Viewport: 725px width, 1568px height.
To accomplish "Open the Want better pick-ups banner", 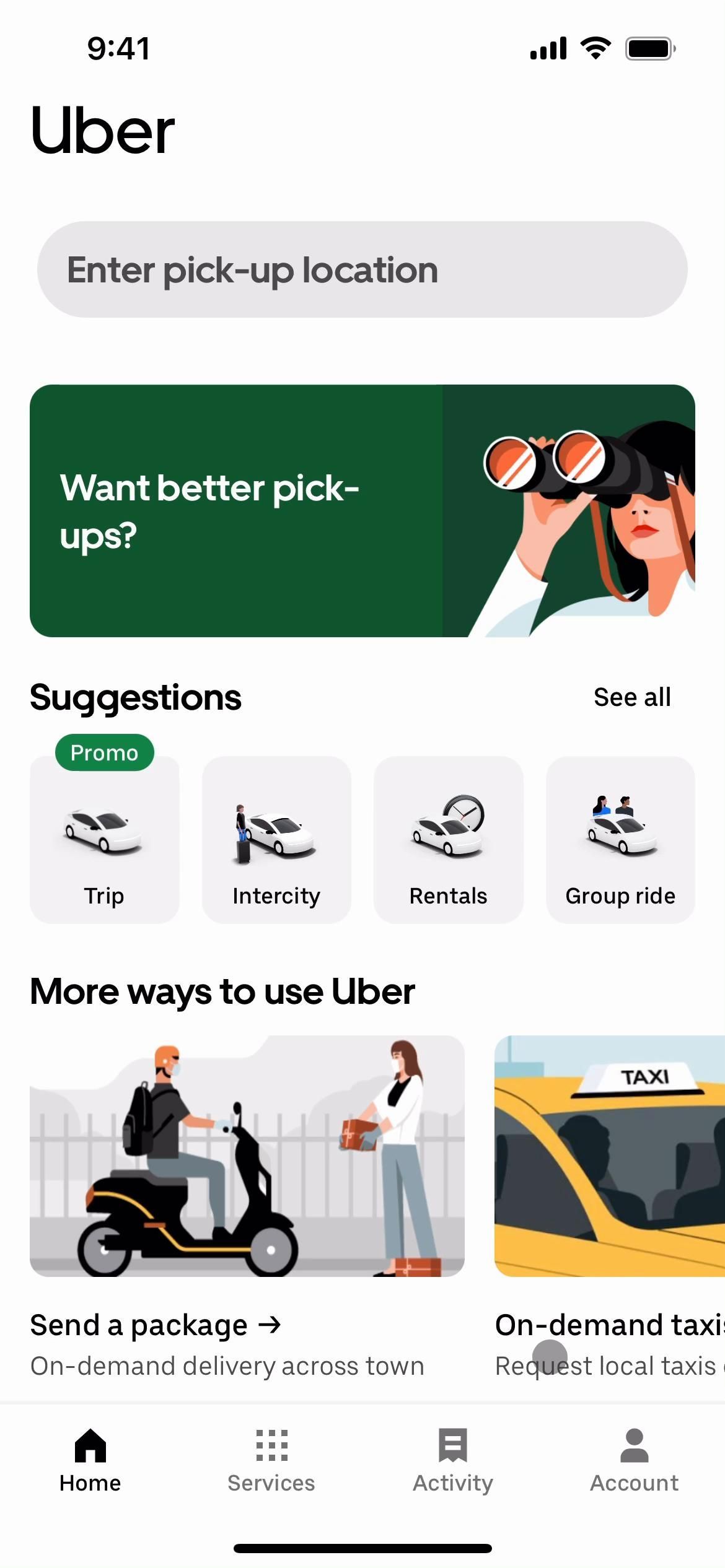I will pyautogui.click(x=362, y=511).
